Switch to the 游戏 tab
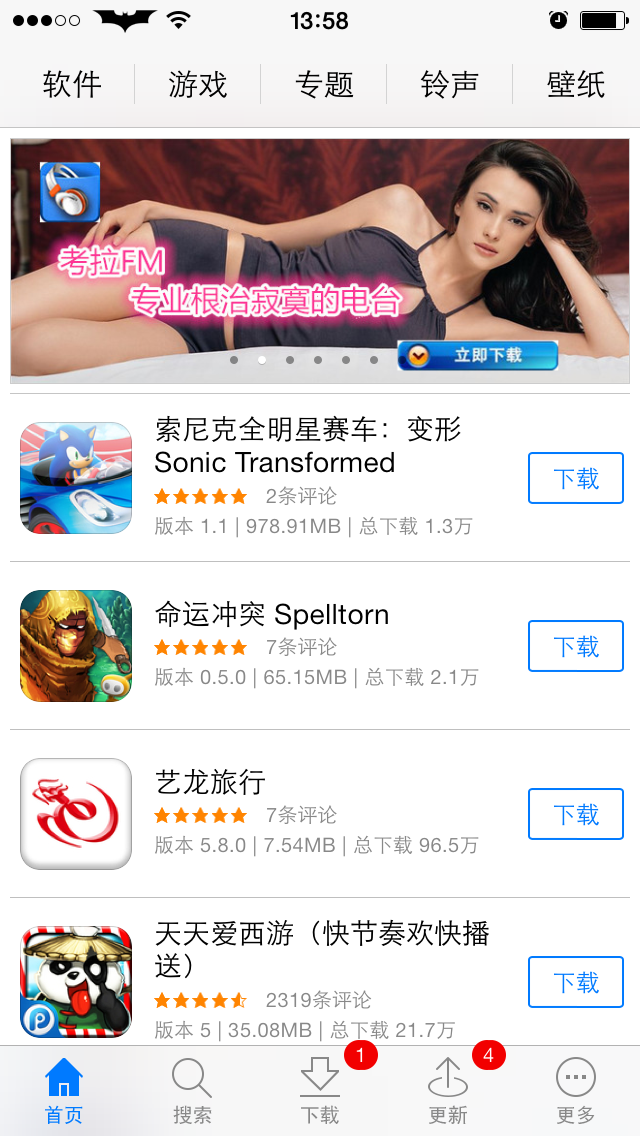 pos(198,85)
